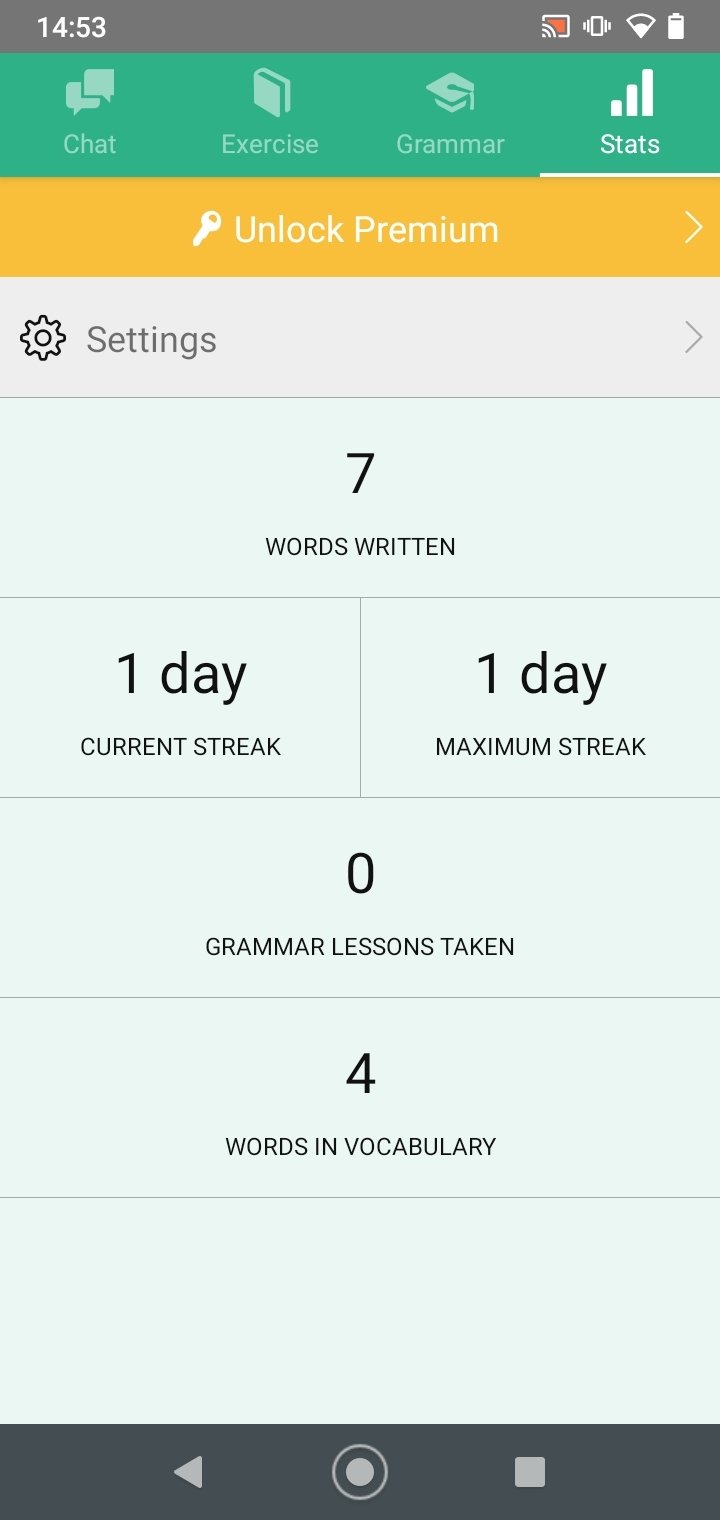720x1520 pixels.
Task: Go to the home screen
Action: [x=360, y=1472]
